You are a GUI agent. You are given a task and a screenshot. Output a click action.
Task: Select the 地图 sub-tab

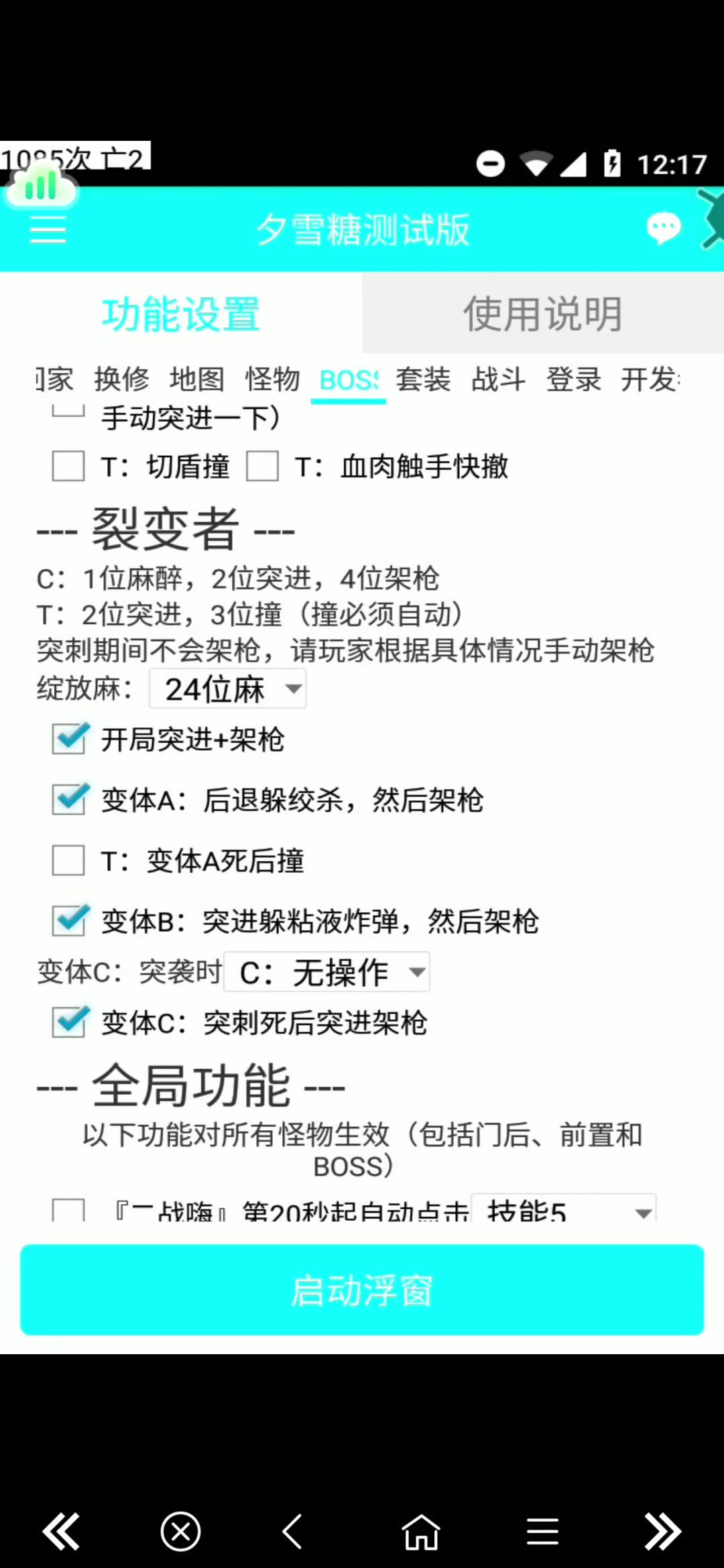[197, 379]
